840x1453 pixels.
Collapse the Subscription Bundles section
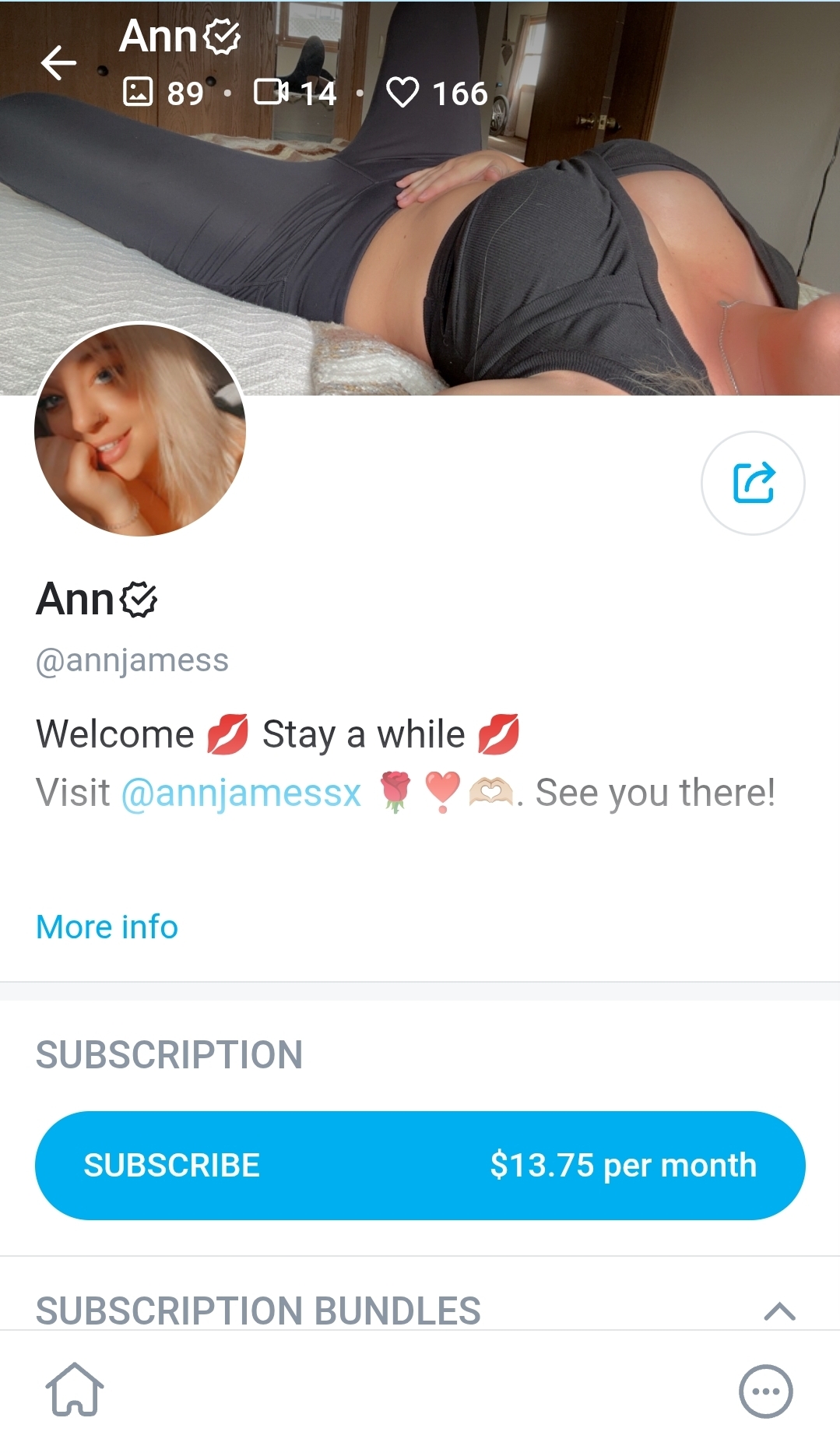779,1311
